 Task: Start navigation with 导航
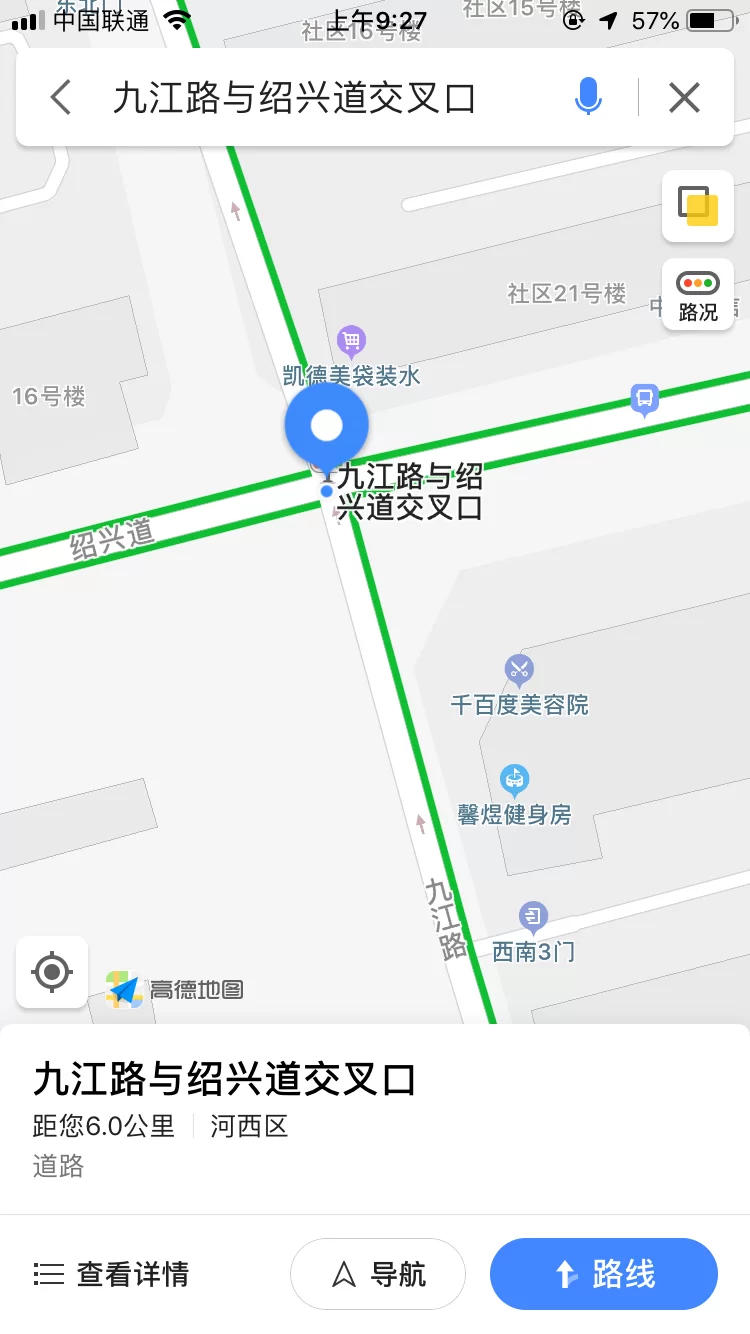(378, 1274)
